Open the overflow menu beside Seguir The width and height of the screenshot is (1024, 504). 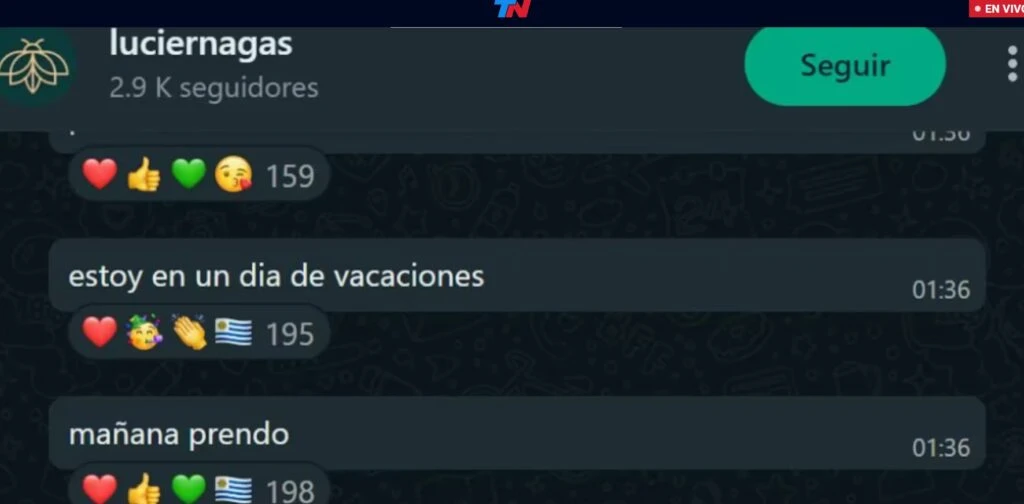(1013, 65)
